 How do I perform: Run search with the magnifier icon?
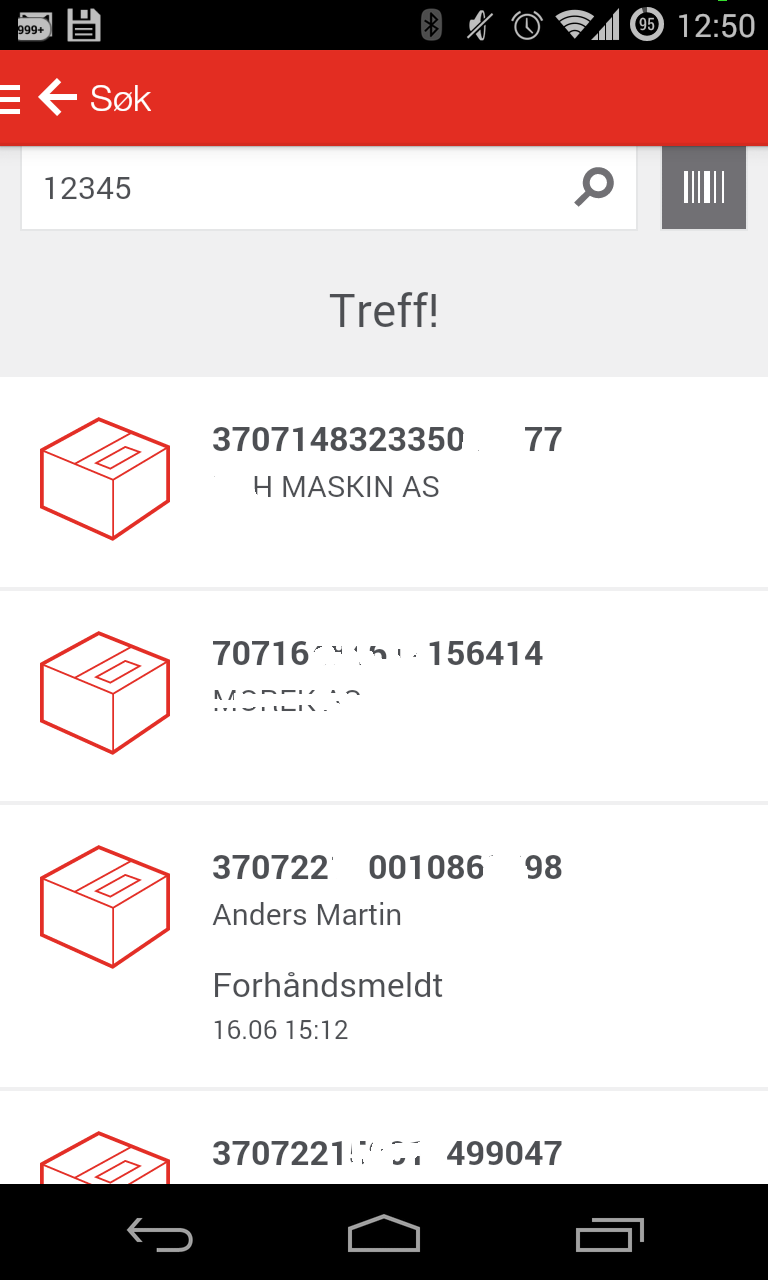pos(594,187)
